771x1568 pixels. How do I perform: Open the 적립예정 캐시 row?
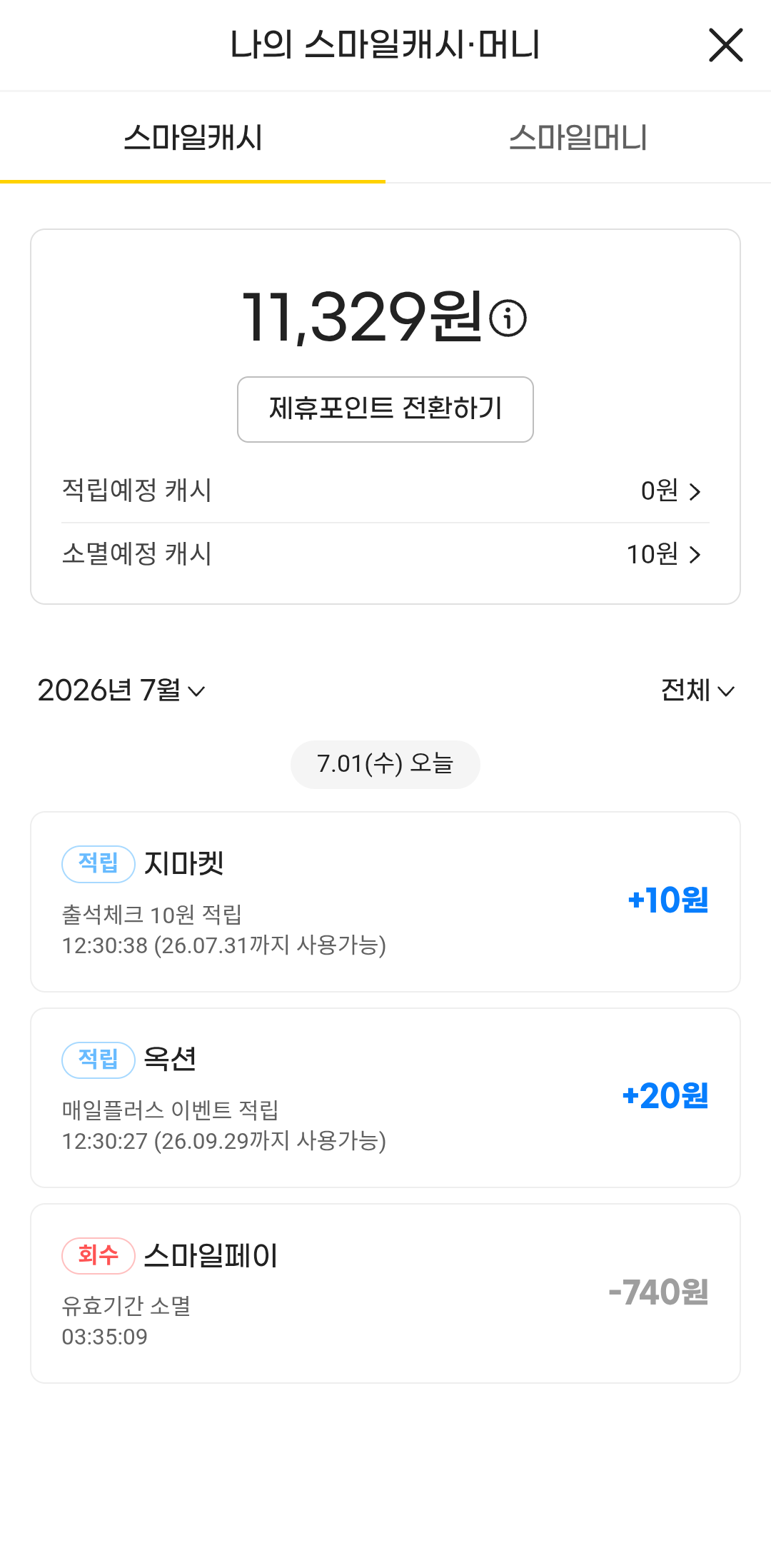pos(385,491)
